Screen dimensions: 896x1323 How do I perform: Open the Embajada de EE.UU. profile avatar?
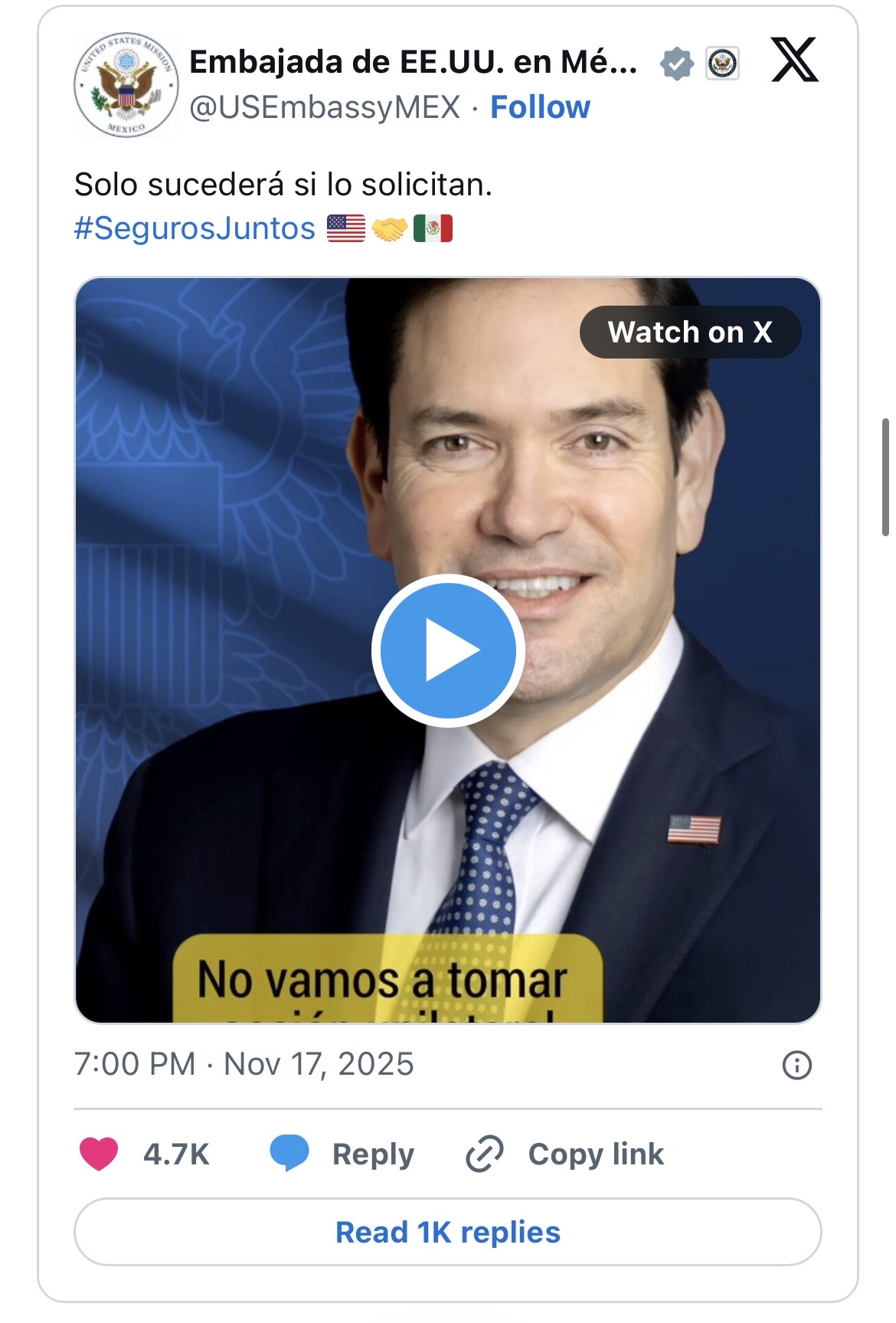126,84
